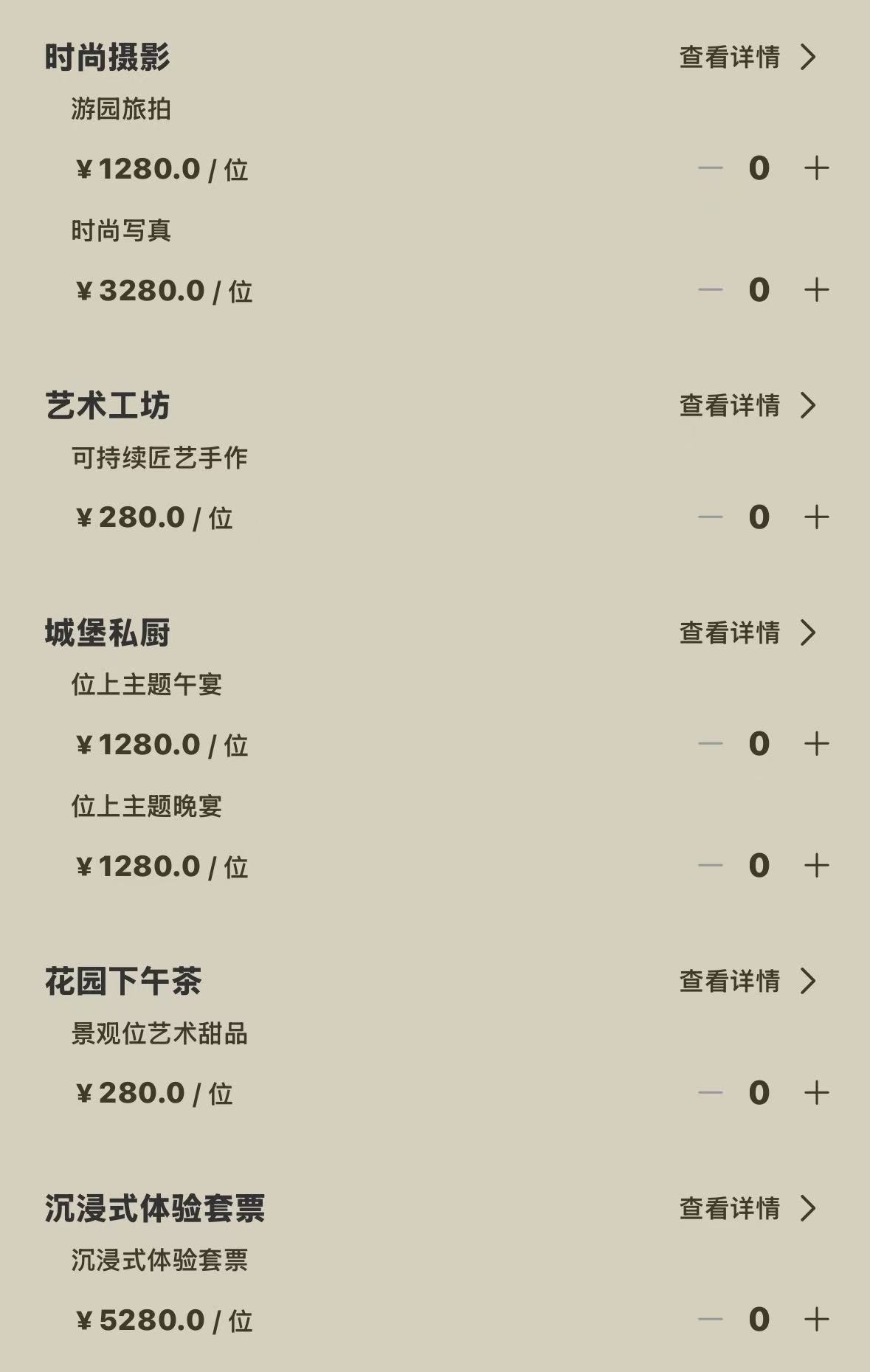
Task: Open 查看详情 for 城堡私厨
Action: (x=747, y=632)
